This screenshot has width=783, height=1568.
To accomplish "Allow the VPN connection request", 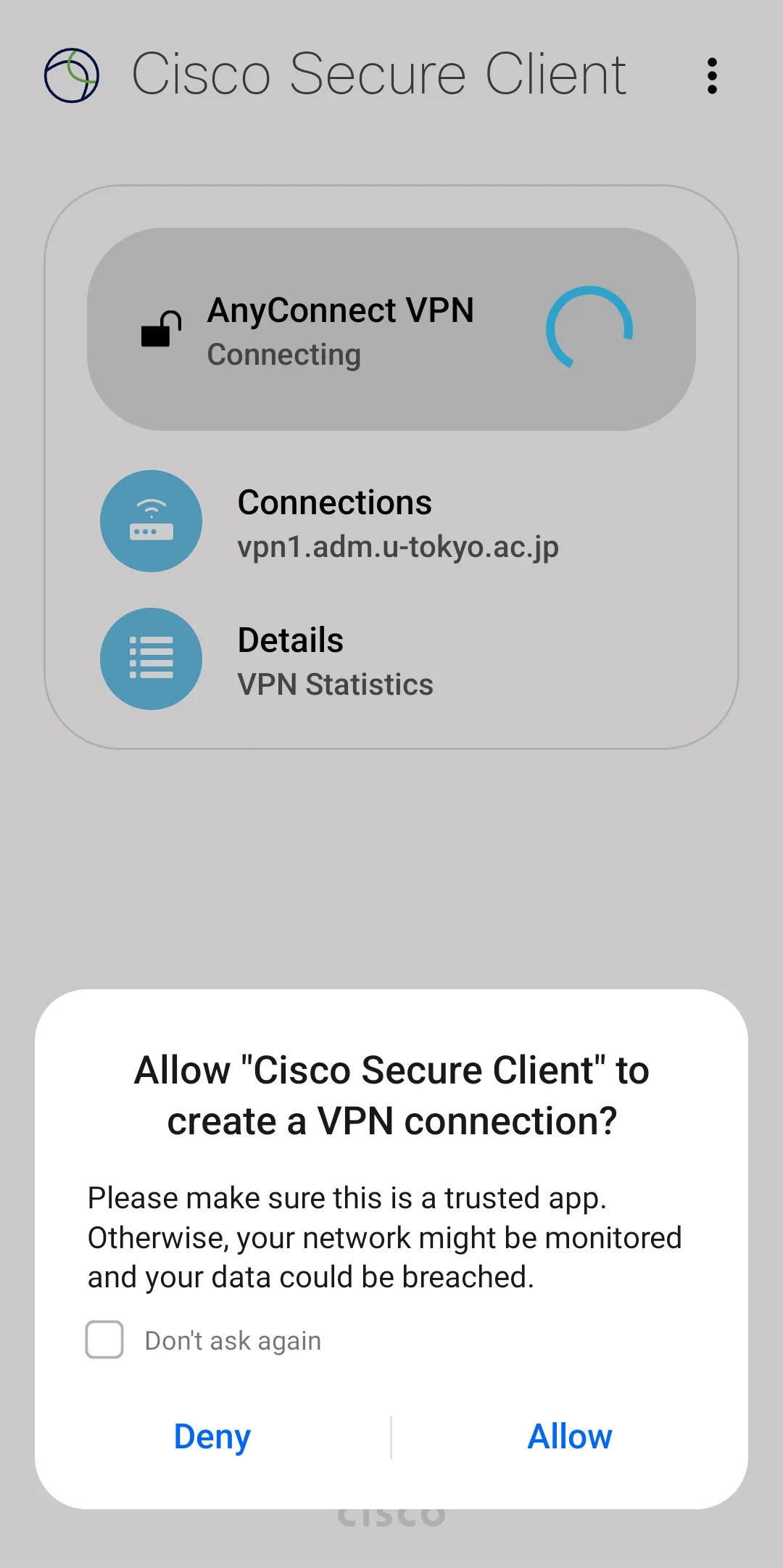I will coord(570,1437).
